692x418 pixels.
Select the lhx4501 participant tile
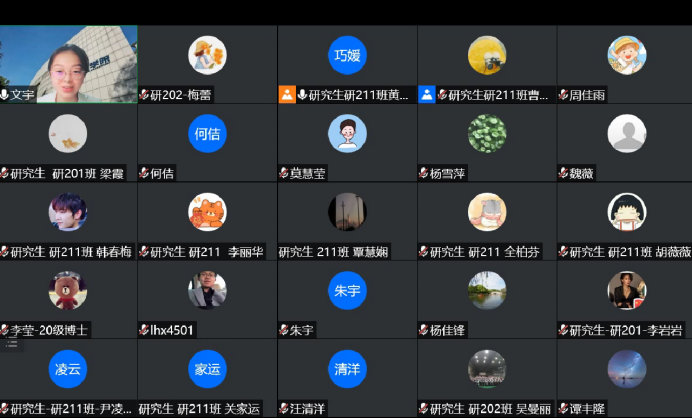[x=207, y=297]
